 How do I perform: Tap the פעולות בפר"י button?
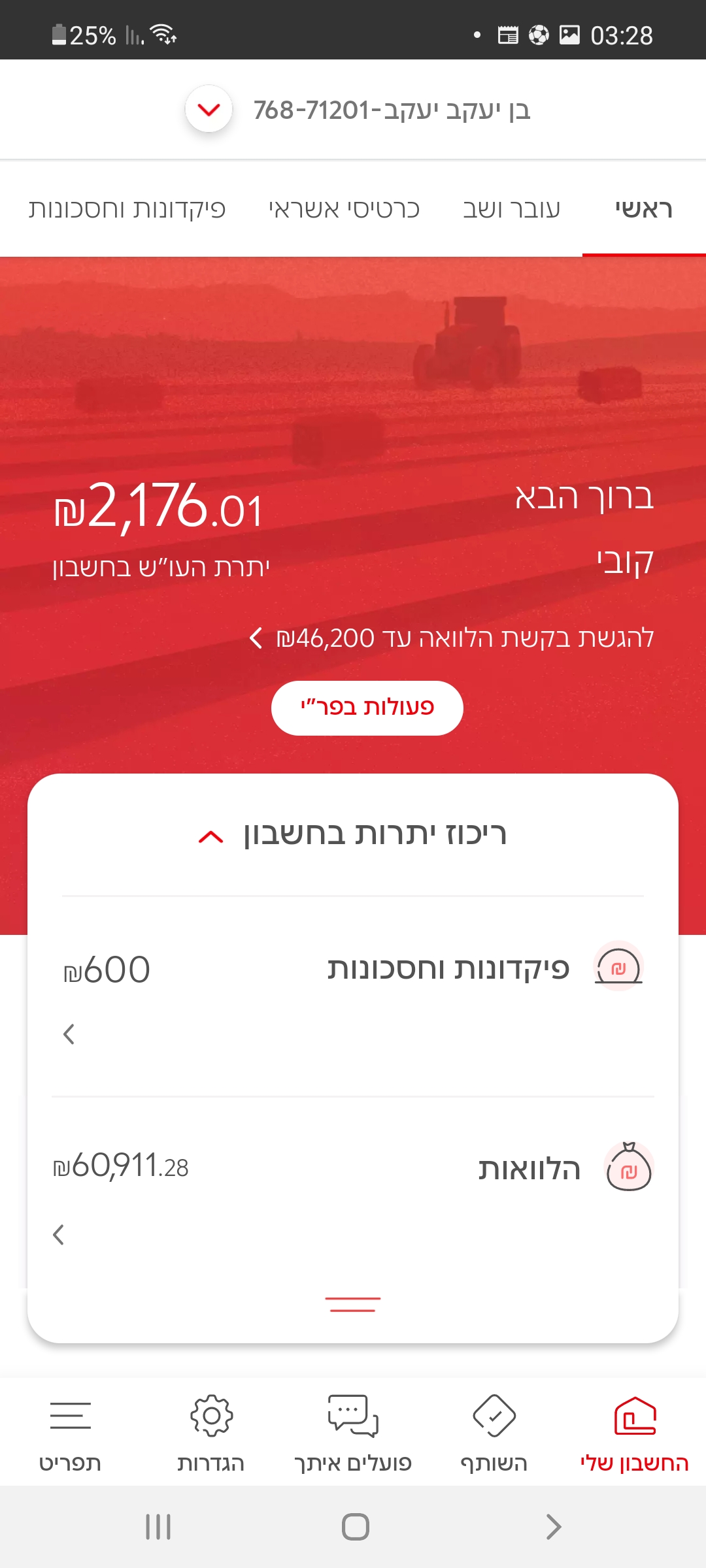367,708
